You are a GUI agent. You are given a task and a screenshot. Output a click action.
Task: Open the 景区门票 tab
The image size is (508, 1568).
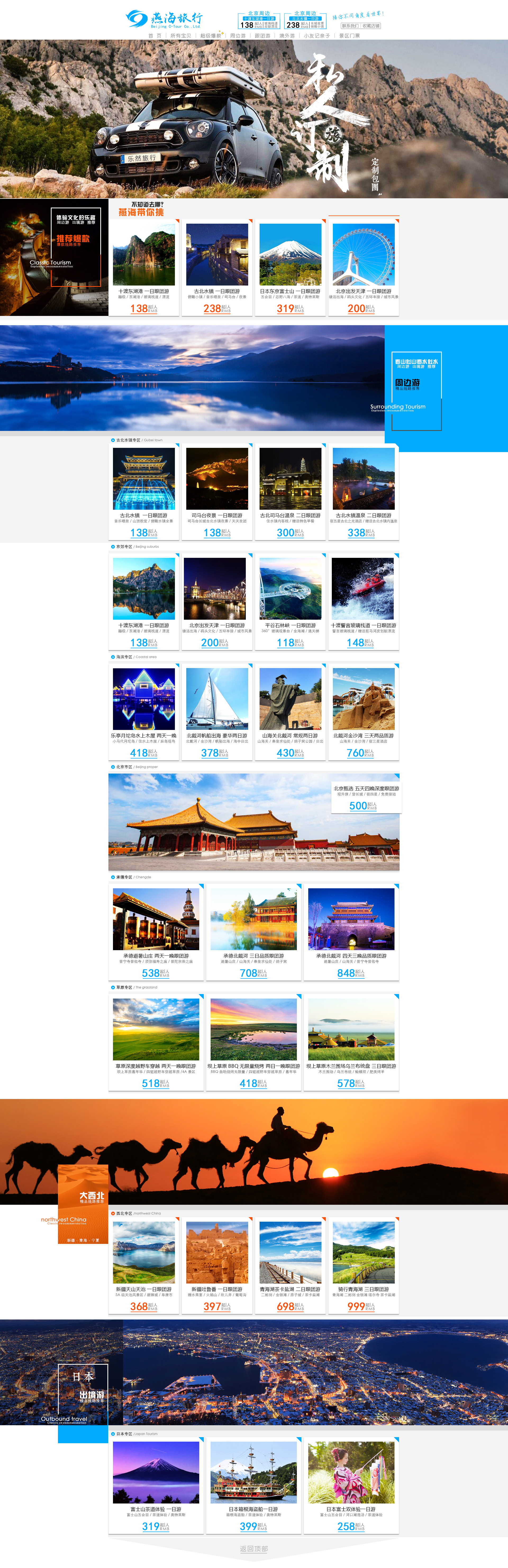[x=349, y=36]
